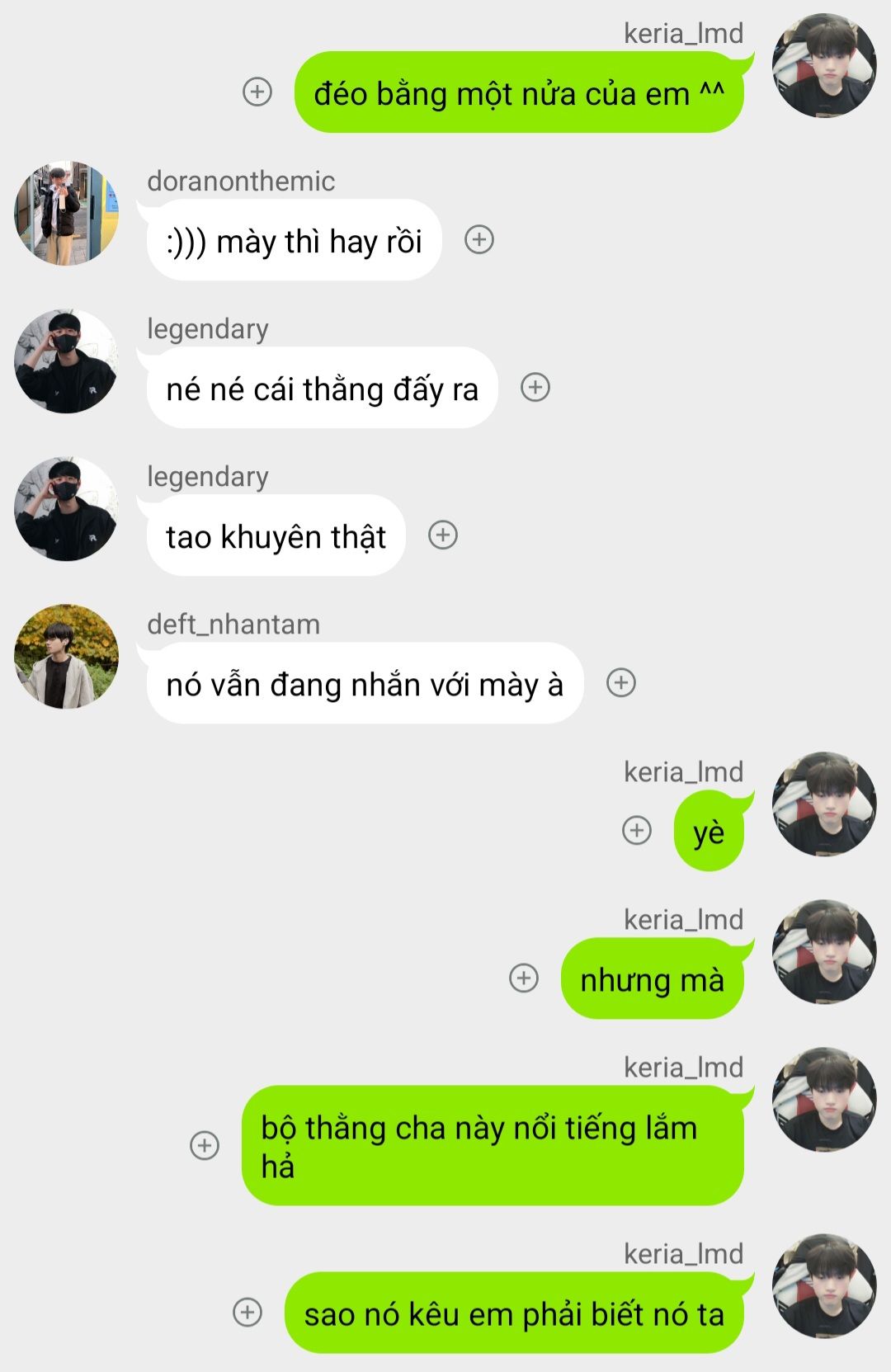Tap plus icon next to 'tao khuyên thật'
The height and width of the screenshot is (1372, 891).
pyautogui.click(x=443, y=535)
